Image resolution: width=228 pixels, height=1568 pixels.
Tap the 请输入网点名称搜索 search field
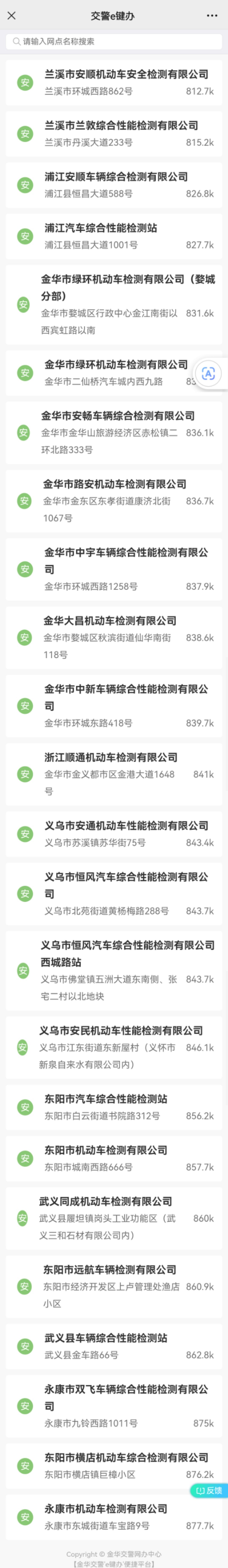pyautogui.click(x=114, y=41)
